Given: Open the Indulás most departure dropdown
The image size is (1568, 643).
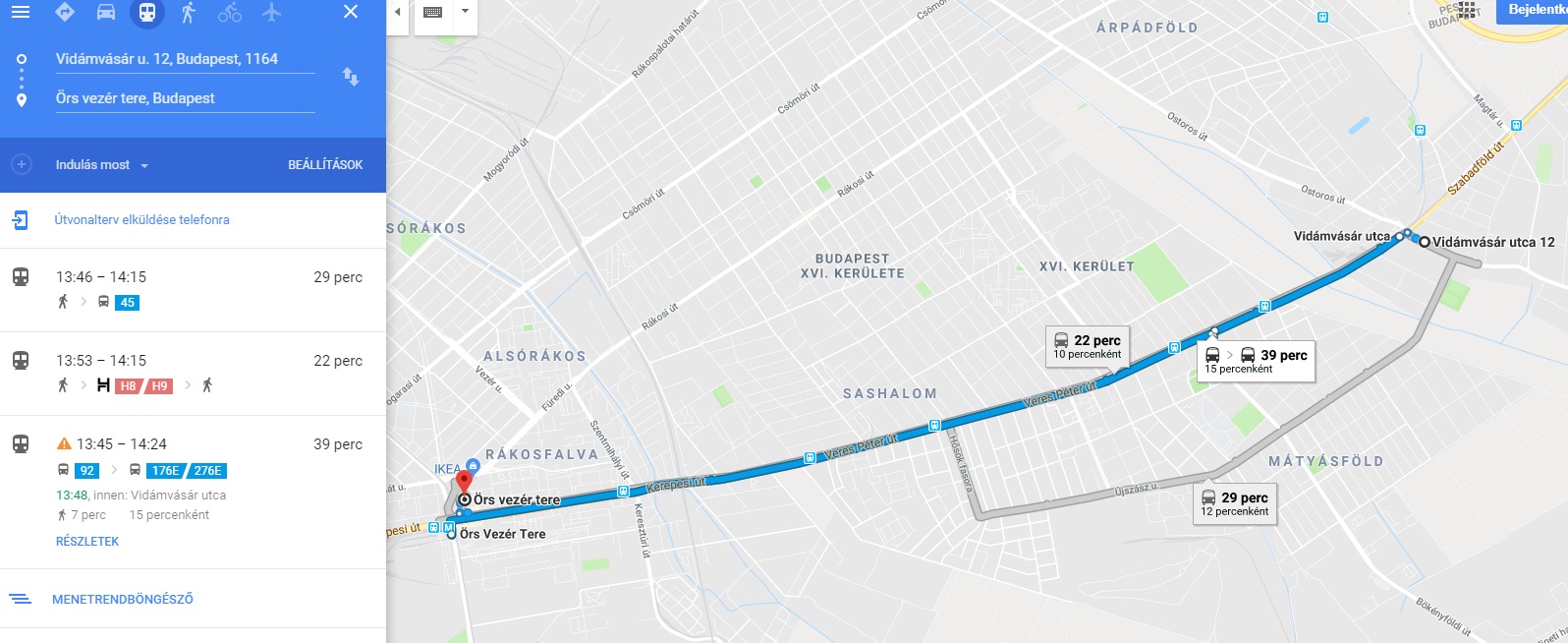Looking at the screenshot, I should coord(102,165).
